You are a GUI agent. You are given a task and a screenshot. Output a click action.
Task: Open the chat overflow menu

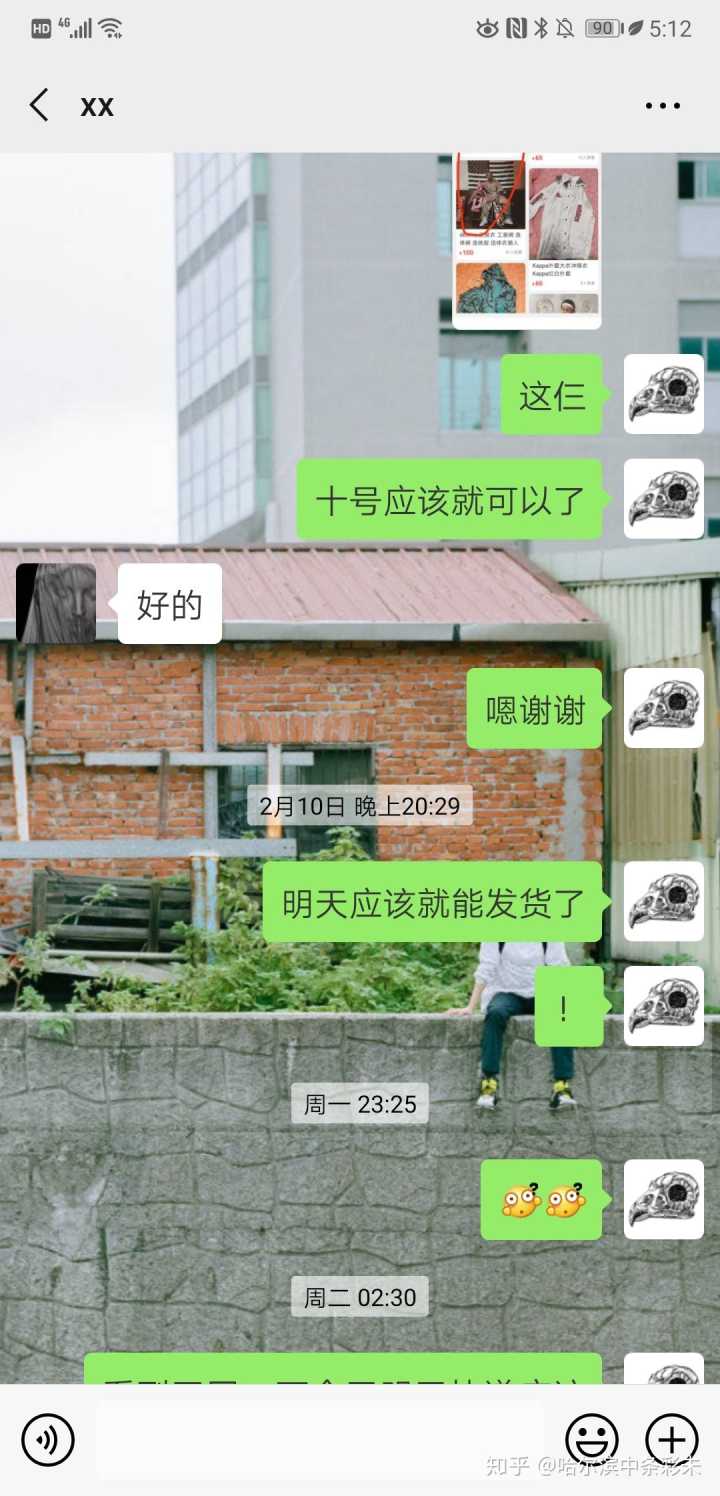pyautogui.click(x=662, y=105)
